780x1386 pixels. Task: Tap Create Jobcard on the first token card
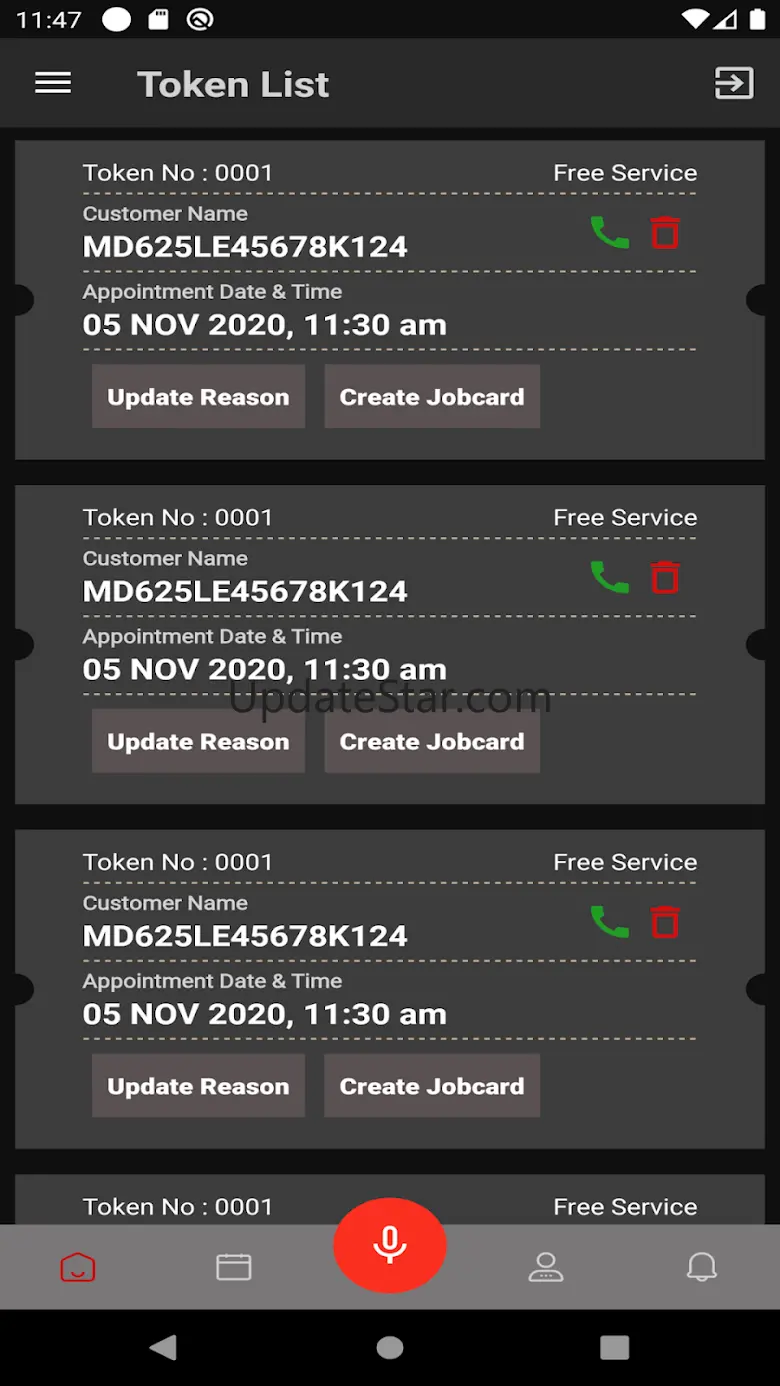click(x=432, y=397)
